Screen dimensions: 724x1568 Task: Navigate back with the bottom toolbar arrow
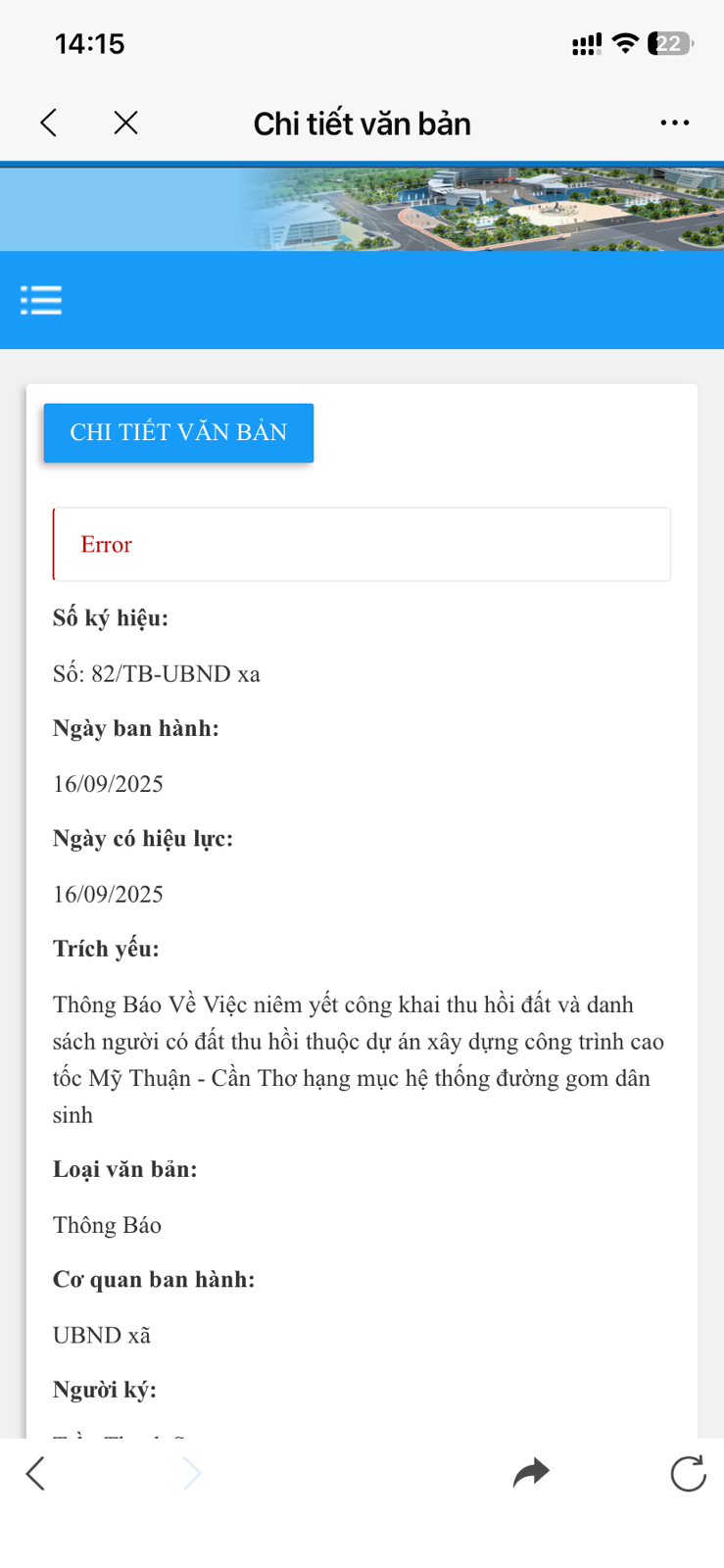coord(35,1473)
